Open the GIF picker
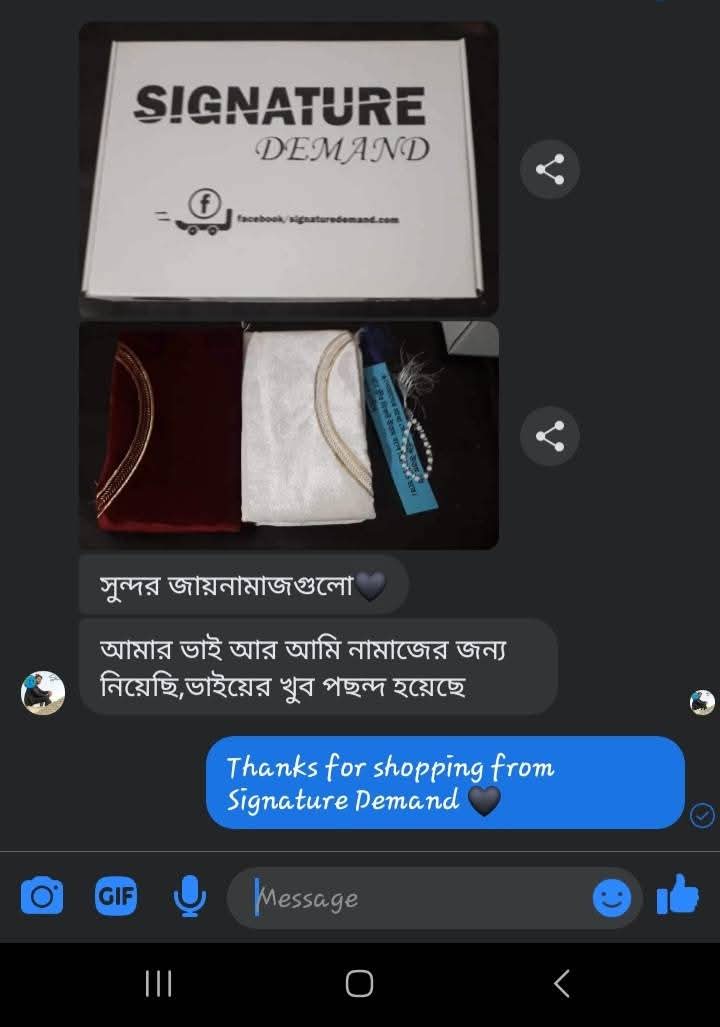720x1027 pixels. pyautogui.click(x=116, y=896)
